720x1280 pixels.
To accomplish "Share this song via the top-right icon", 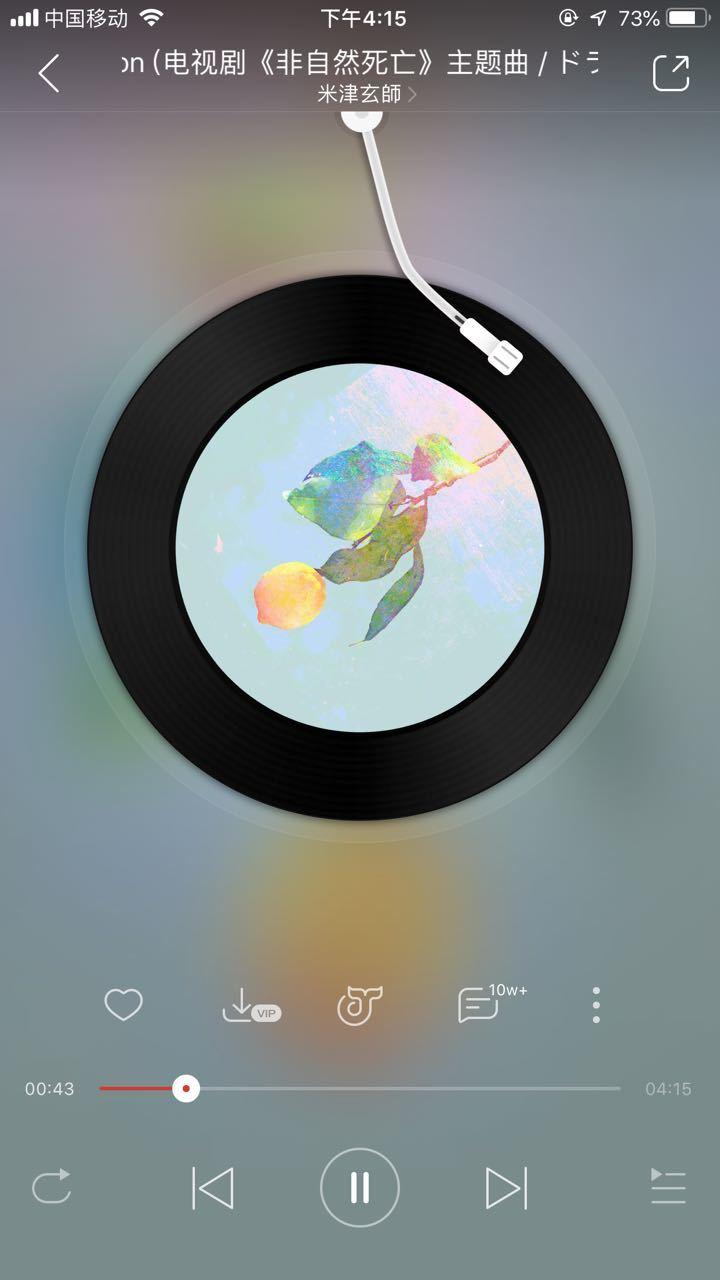I will pyautogui.click(x=671, y=73).
